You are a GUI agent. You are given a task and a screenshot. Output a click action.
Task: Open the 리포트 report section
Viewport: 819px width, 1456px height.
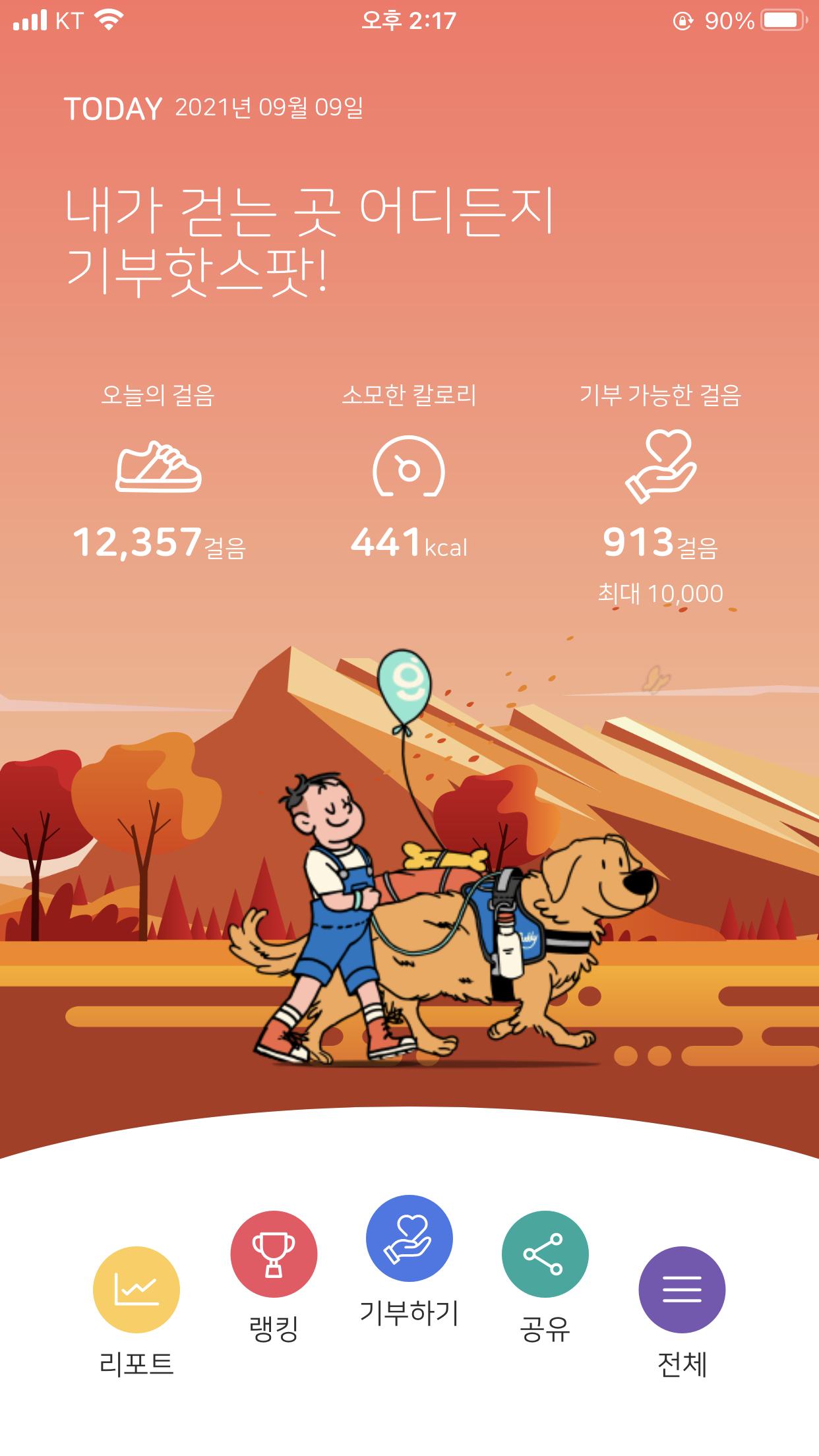pyautogui.click(x=136, y=1290)
